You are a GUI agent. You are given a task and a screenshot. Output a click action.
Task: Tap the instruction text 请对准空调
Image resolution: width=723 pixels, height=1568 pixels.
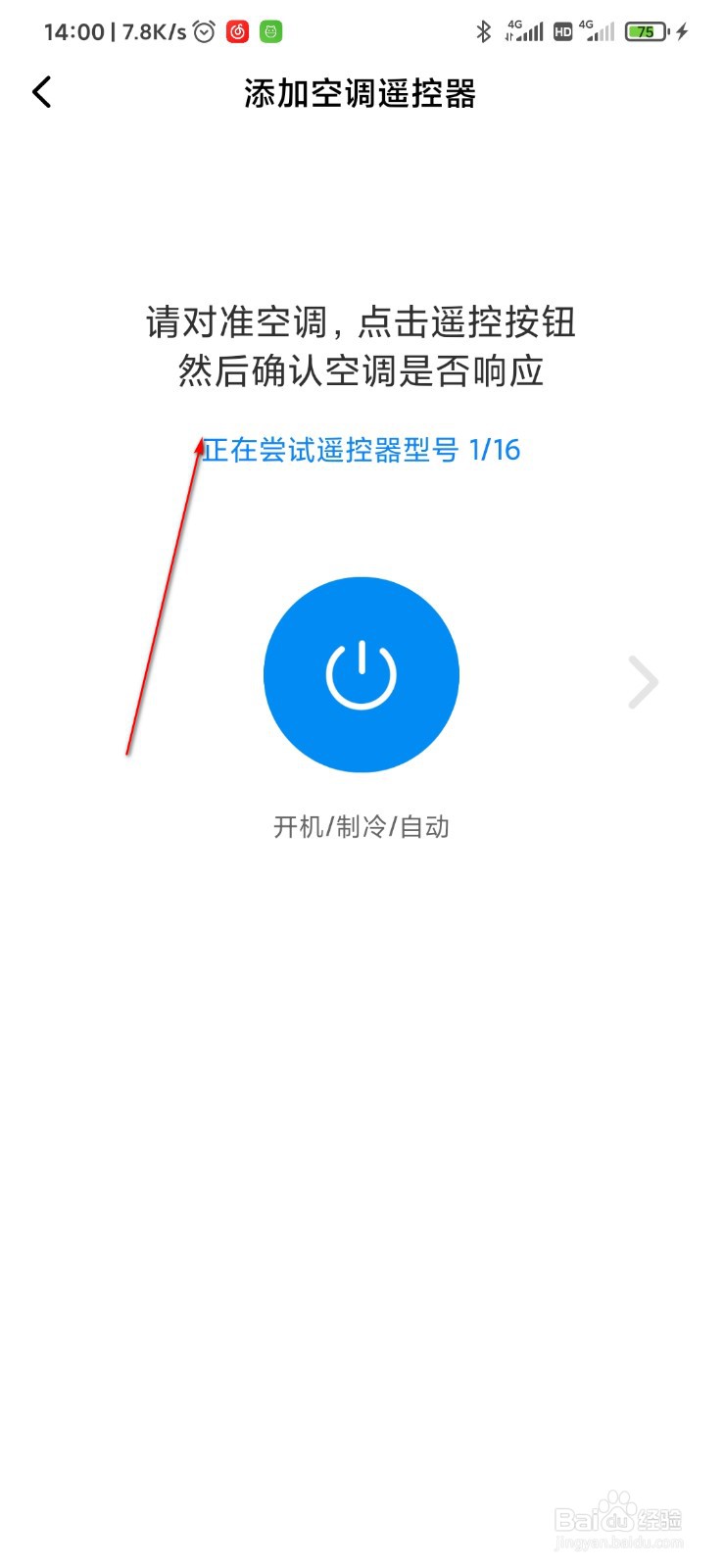[x=361, y=323]
